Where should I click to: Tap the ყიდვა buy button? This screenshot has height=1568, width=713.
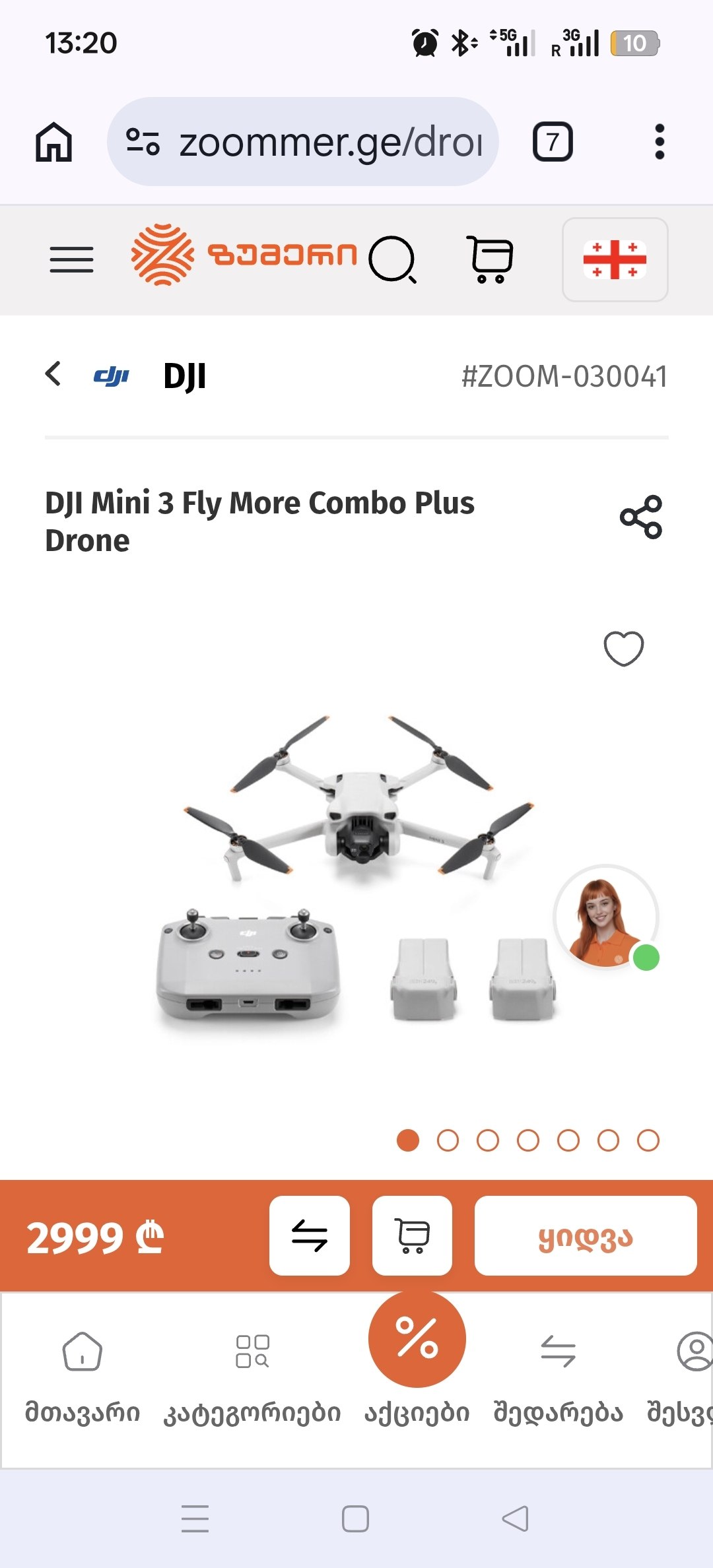[x=586, y=1235]
